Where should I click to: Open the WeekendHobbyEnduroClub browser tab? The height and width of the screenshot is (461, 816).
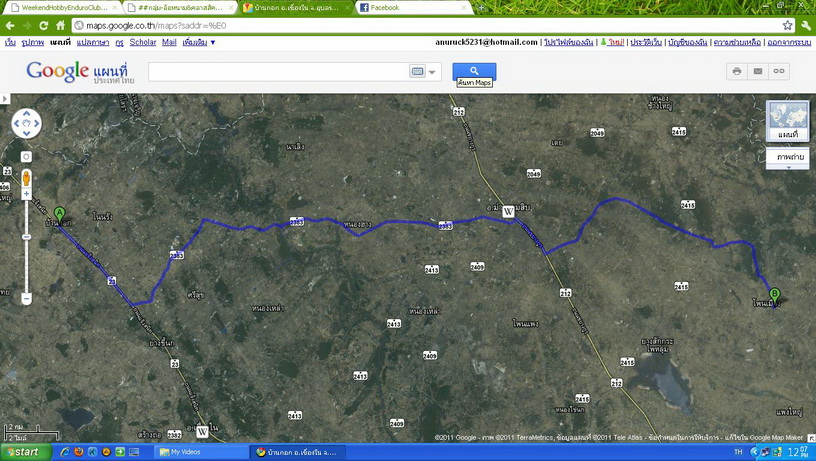point(60,7)
